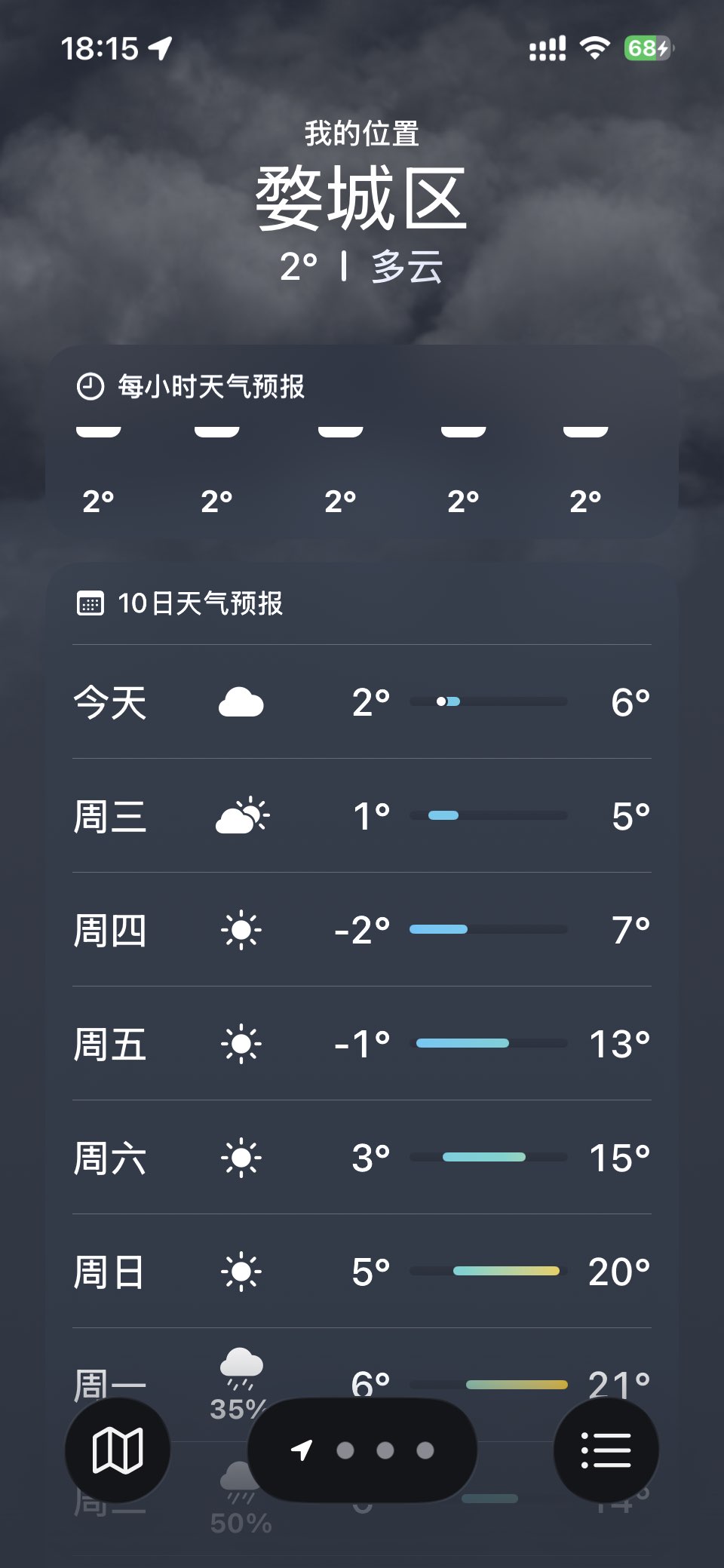Open 周日 weather forecast row
The width and height of the screenshot is (724, 1568).
(x=362, y=1272)
